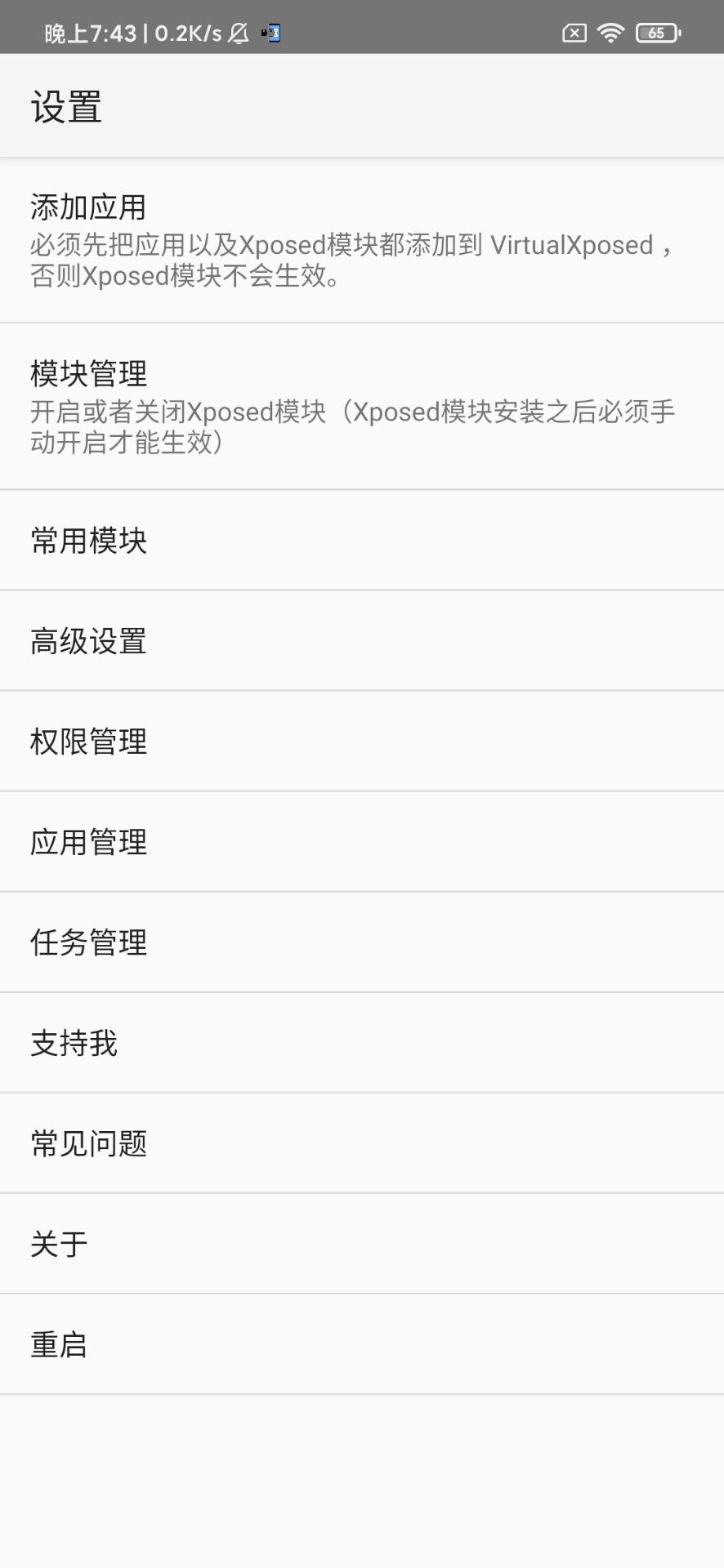The width and height of the screenshot is (724, 1568).
Task: Tap the clock in the status bar
Action: point(90,33)
